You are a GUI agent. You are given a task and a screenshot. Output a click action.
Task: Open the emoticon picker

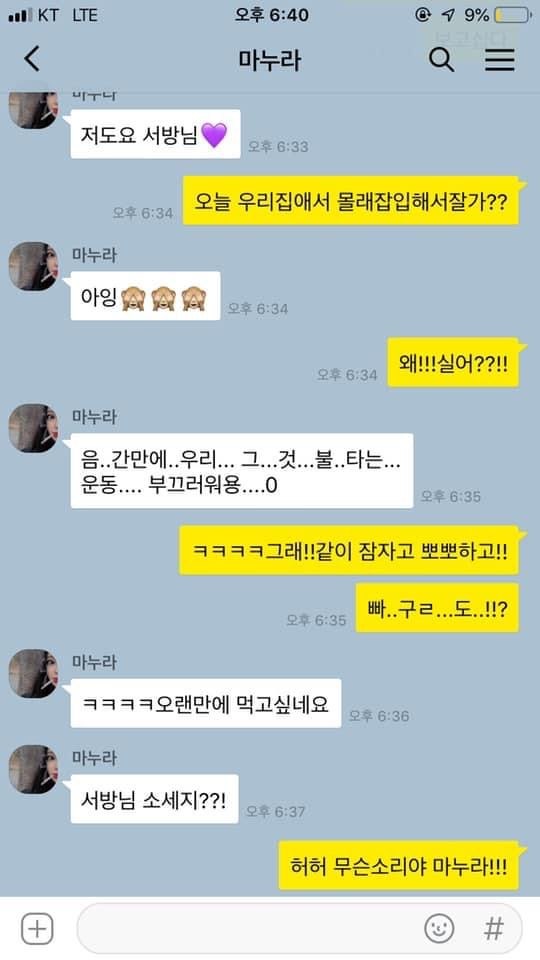pos(439,929)
